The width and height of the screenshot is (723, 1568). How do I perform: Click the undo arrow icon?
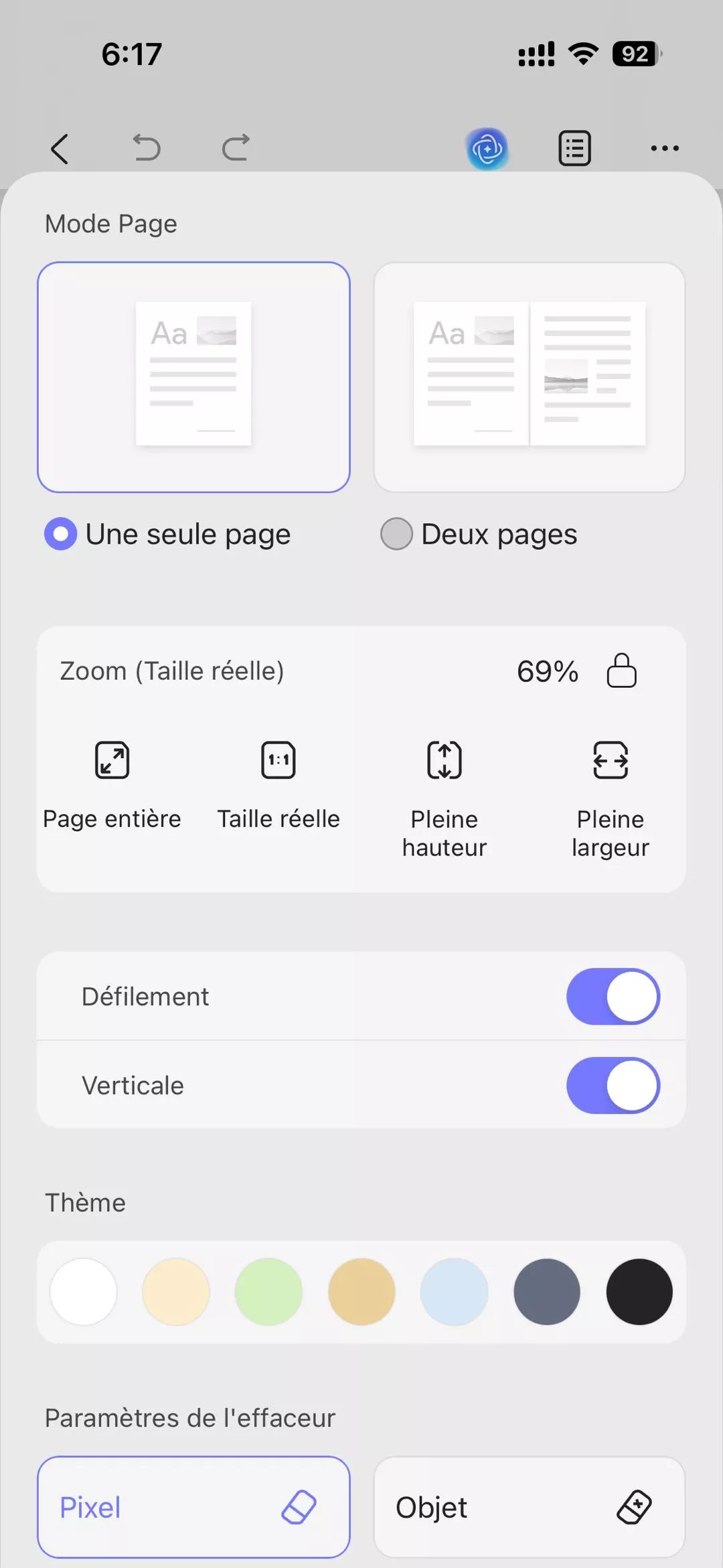point(145,147)
